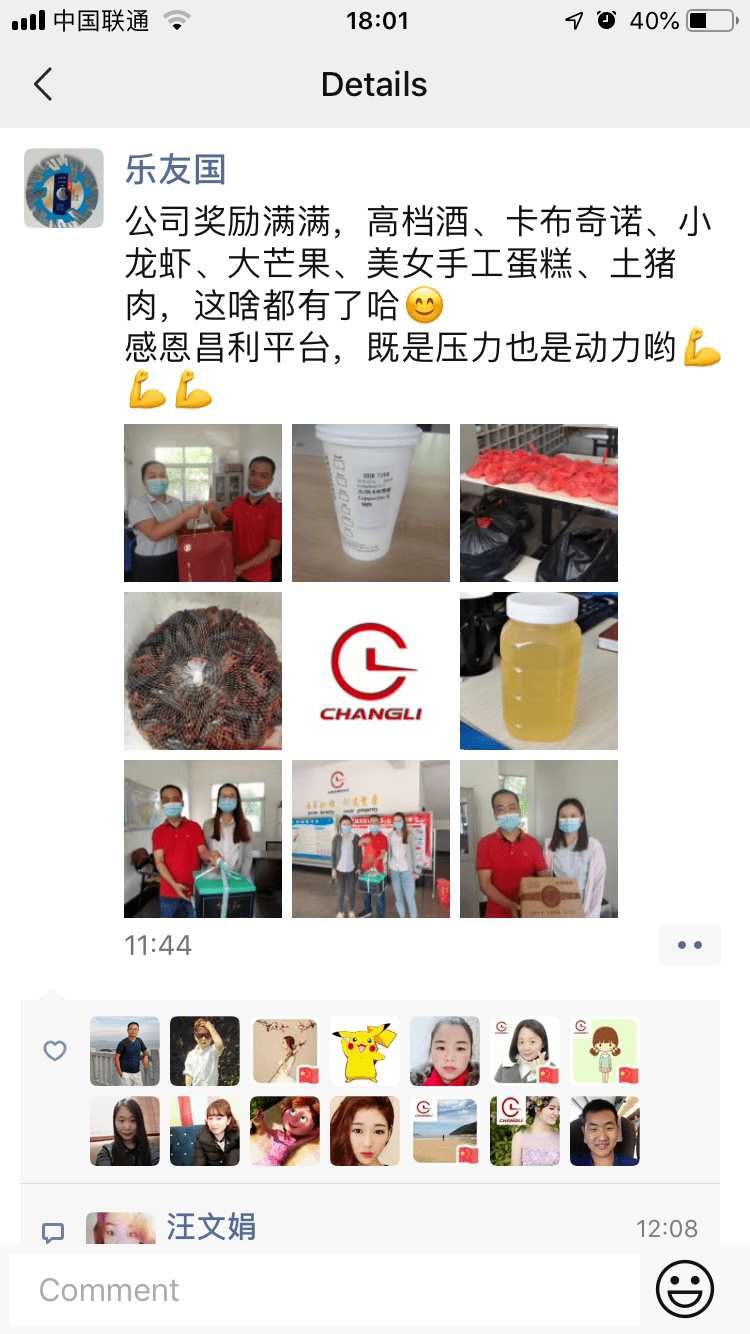View the photo of the white coffee cup

[x=371, y=503]
